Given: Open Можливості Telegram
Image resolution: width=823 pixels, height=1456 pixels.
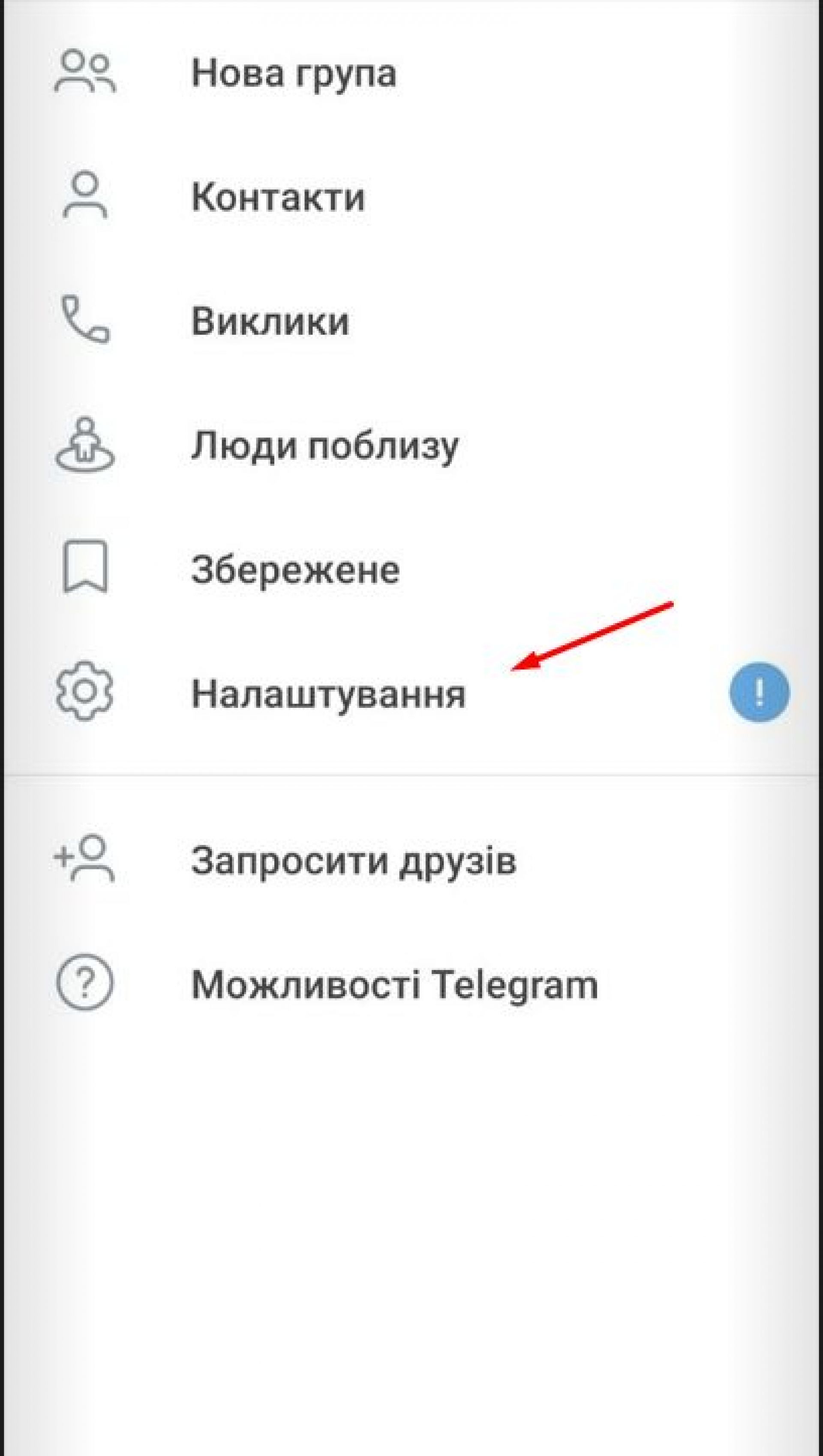Looking at the screenshot, I should [x=394, y=985].
